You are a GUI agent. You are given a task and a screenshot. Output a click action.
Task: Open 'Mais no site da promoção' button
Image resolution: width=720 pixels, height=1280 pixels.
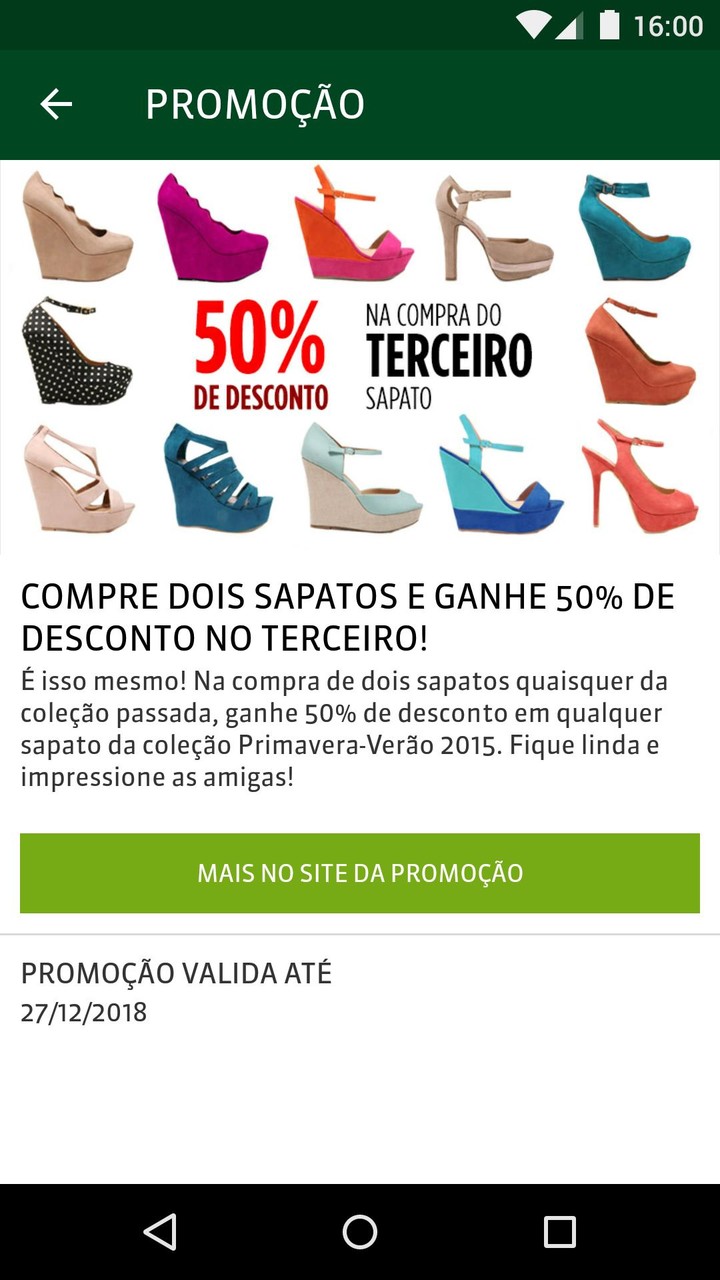coord(360,873)
